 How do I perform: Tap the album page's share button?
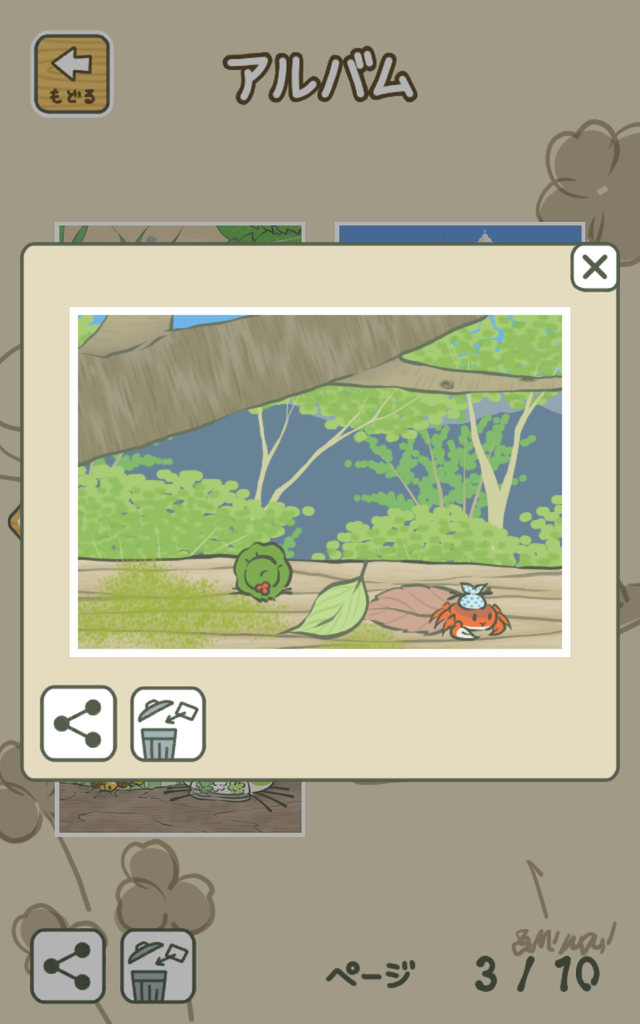tap(68, 965)
